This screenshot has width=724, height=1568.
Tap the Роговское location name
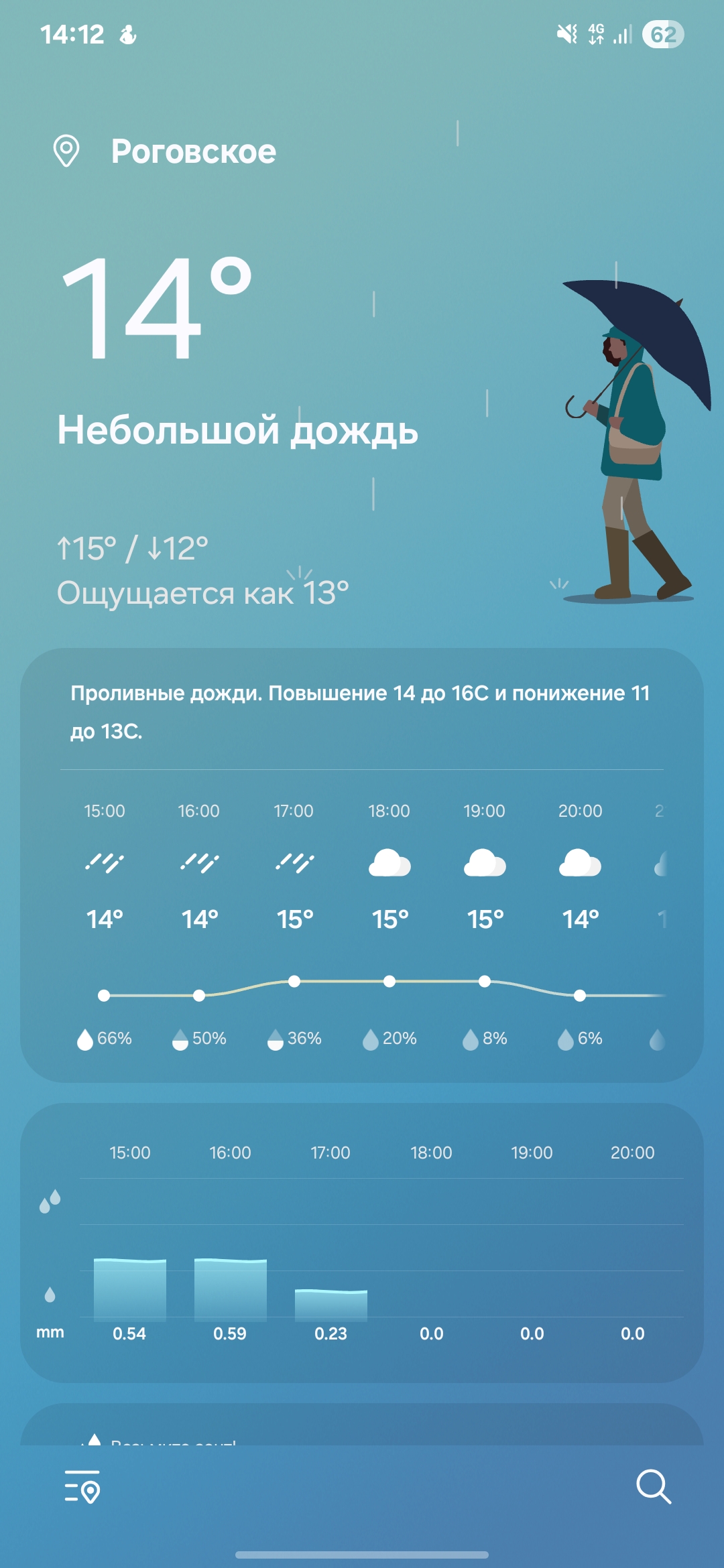(193, 151)
